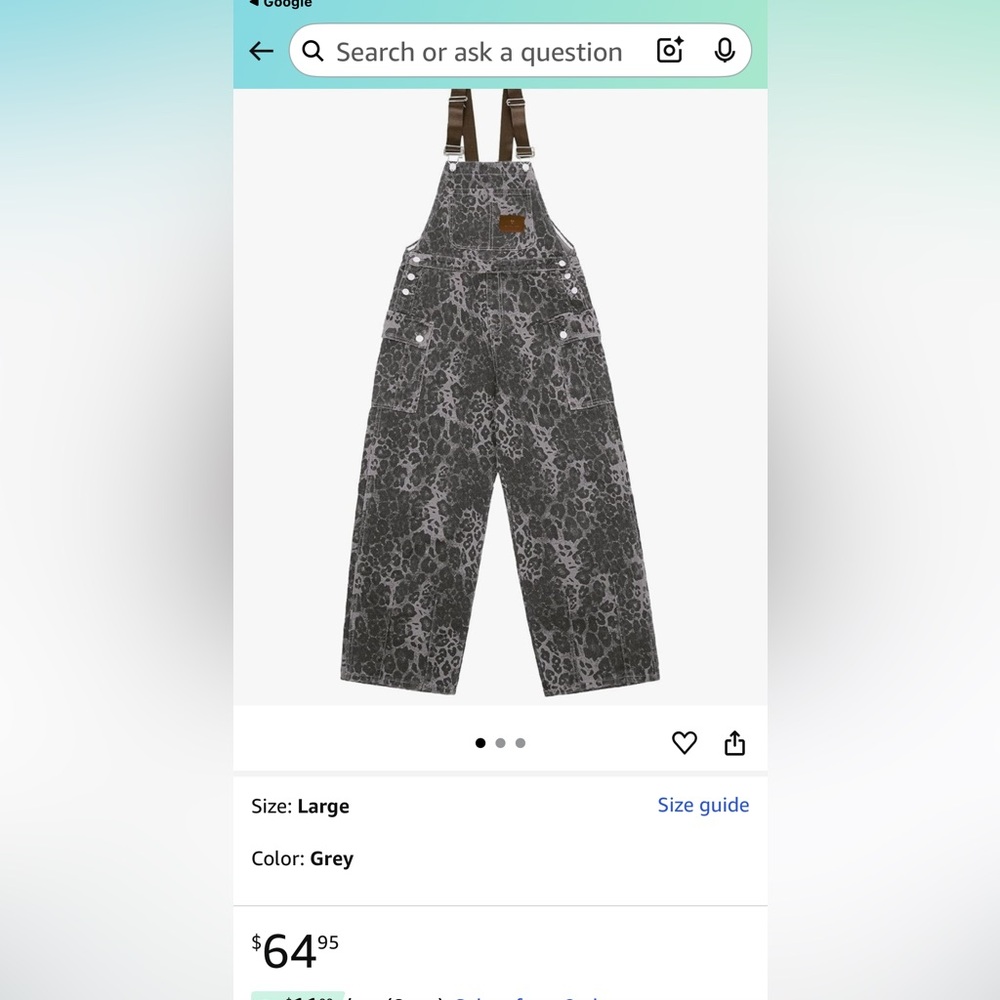
Task: Share this product listing
Action: [735, 743]
